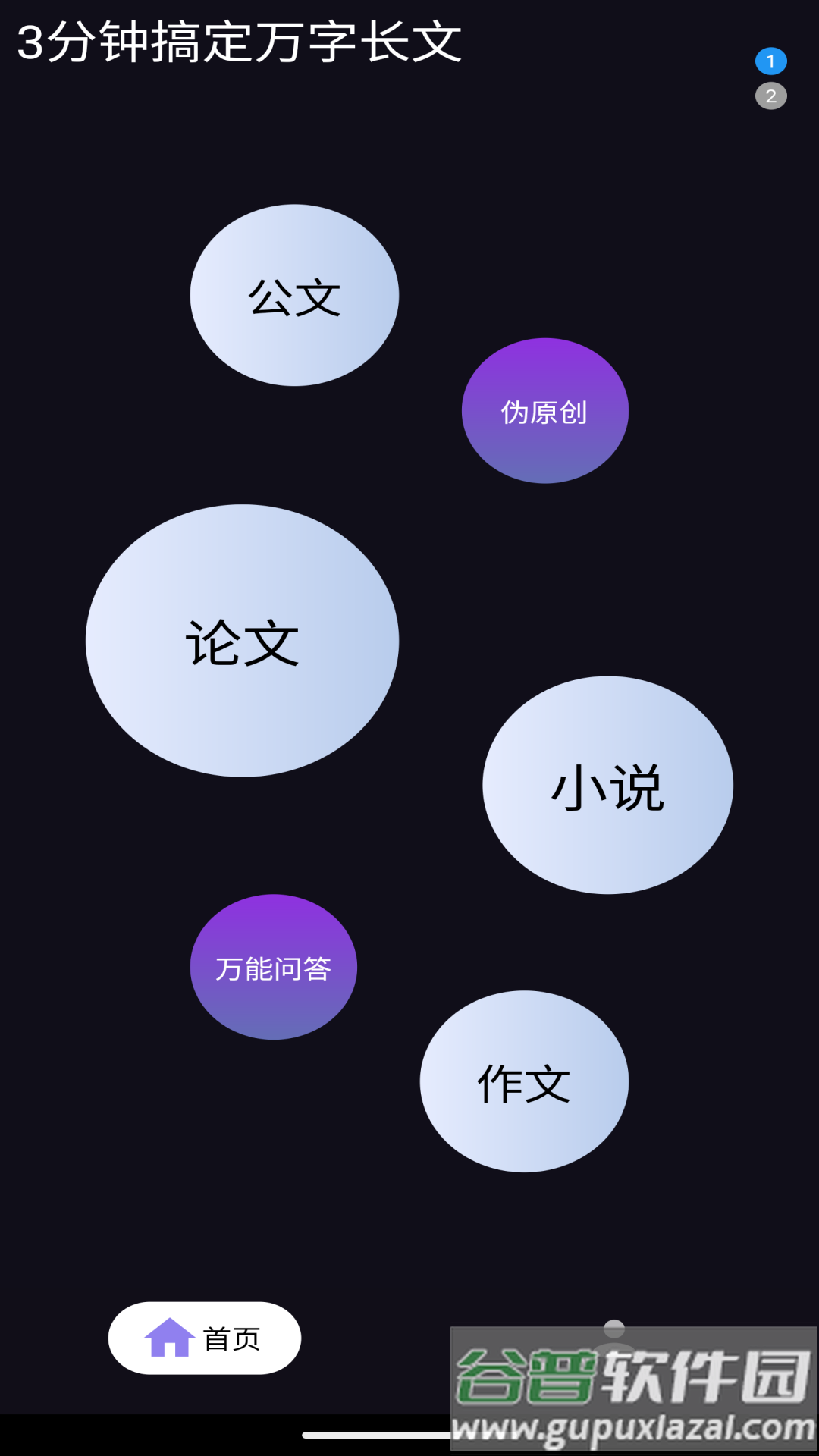Open the 论文 writing bubble
This screenshot has height=1456, width=819.
(x=242, y=641)
